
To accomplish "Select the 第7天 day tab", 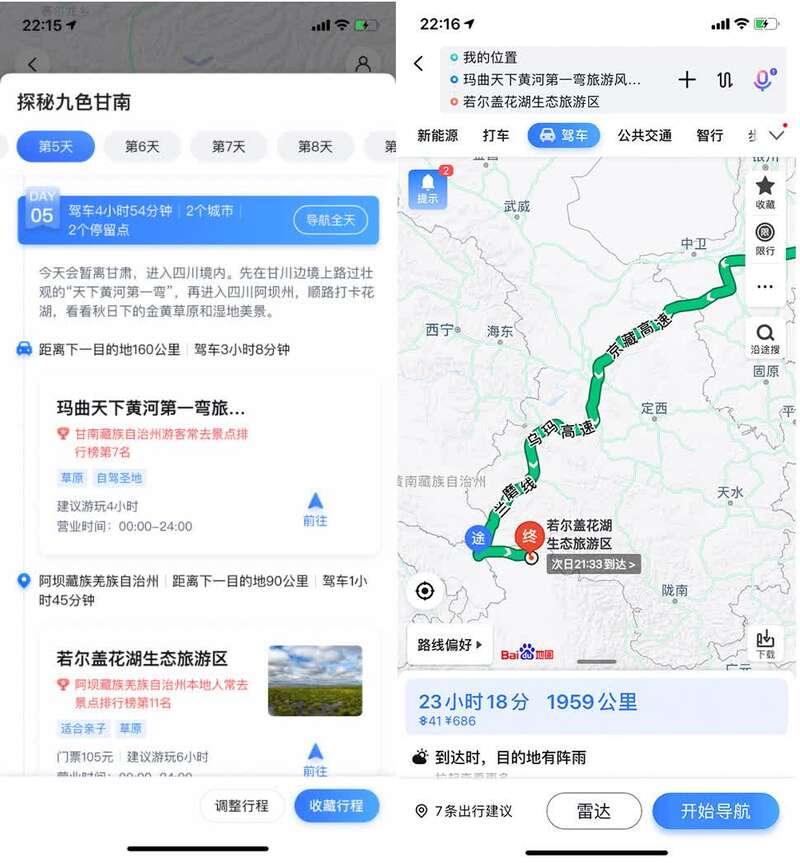I will 228,146.
